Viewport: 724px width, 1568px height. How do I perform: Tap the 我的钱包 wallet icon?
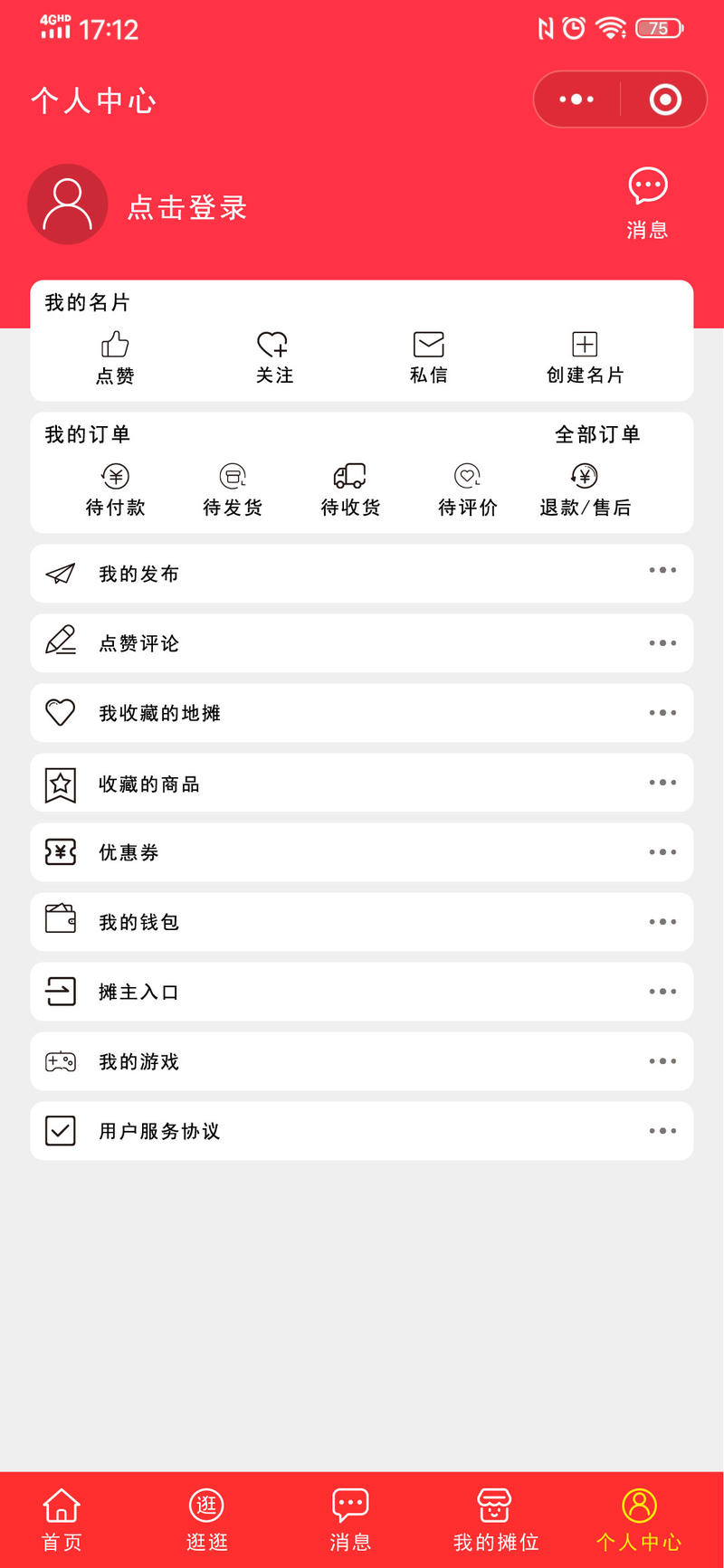(x=60, y=921)
